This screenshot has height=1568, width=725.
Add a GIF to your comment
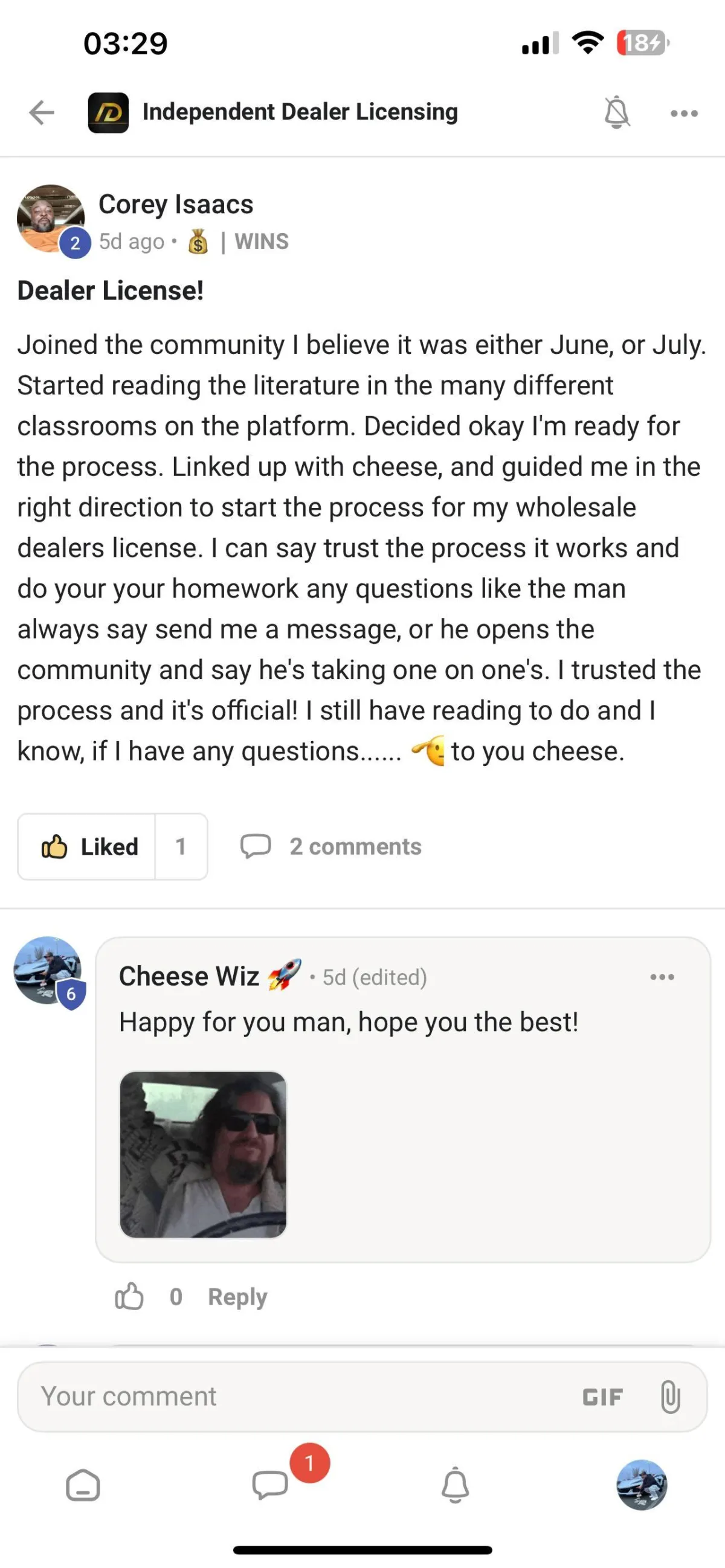click(602, 1397)
